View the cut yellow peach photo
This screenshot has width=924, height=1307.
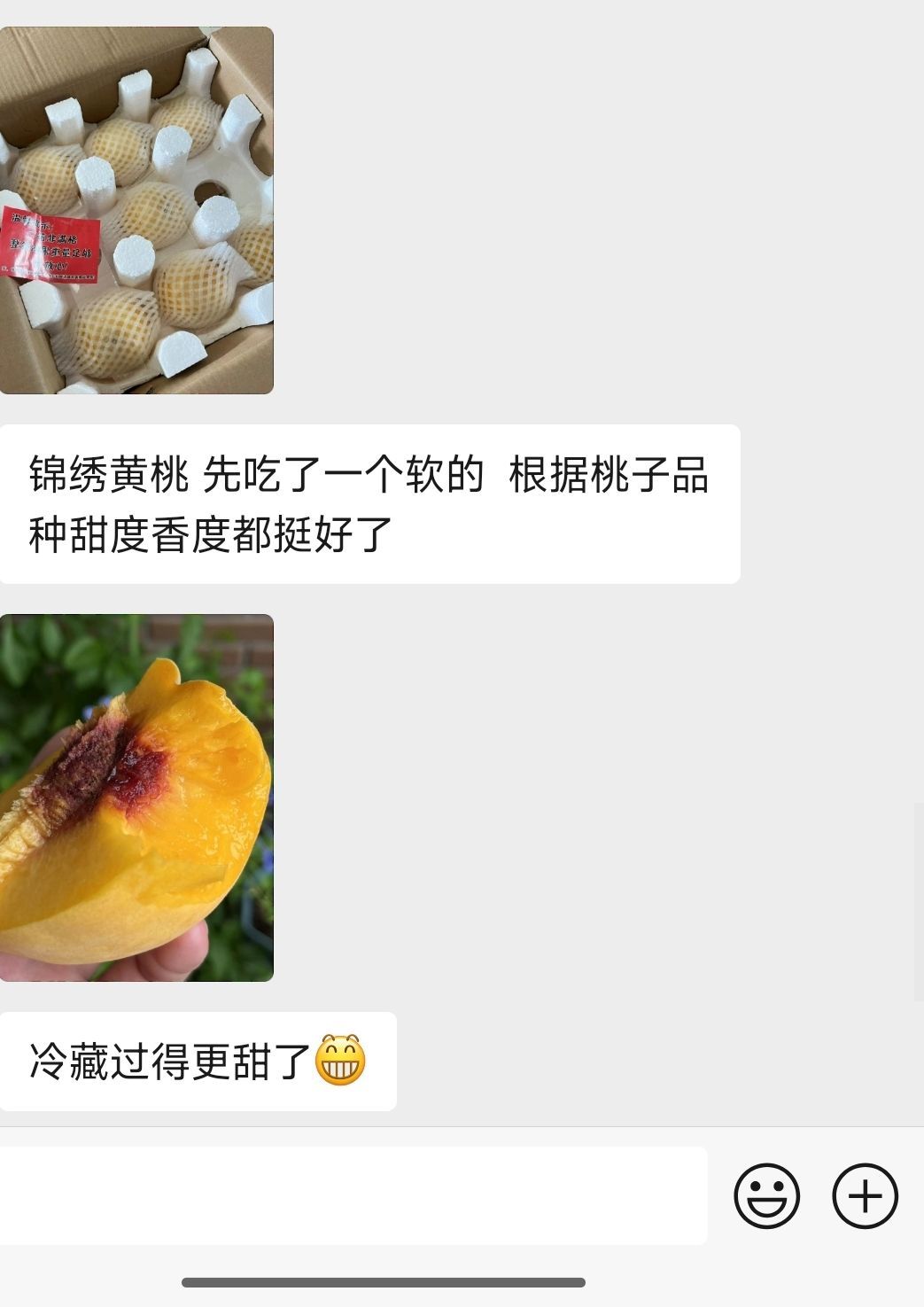136,797
